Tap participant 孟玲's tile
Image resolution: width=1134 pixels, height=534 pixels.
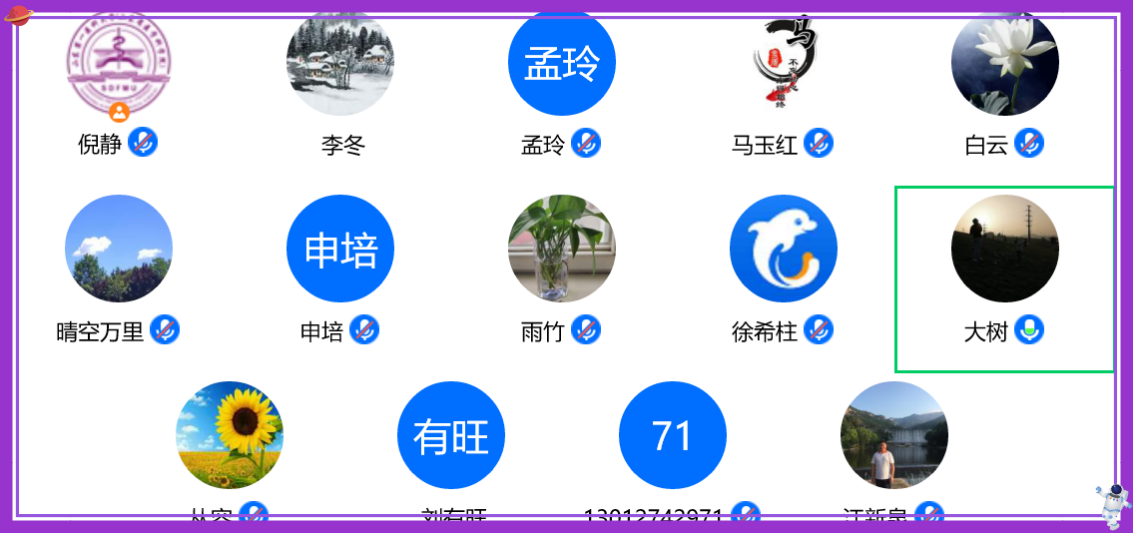point(562,63)
